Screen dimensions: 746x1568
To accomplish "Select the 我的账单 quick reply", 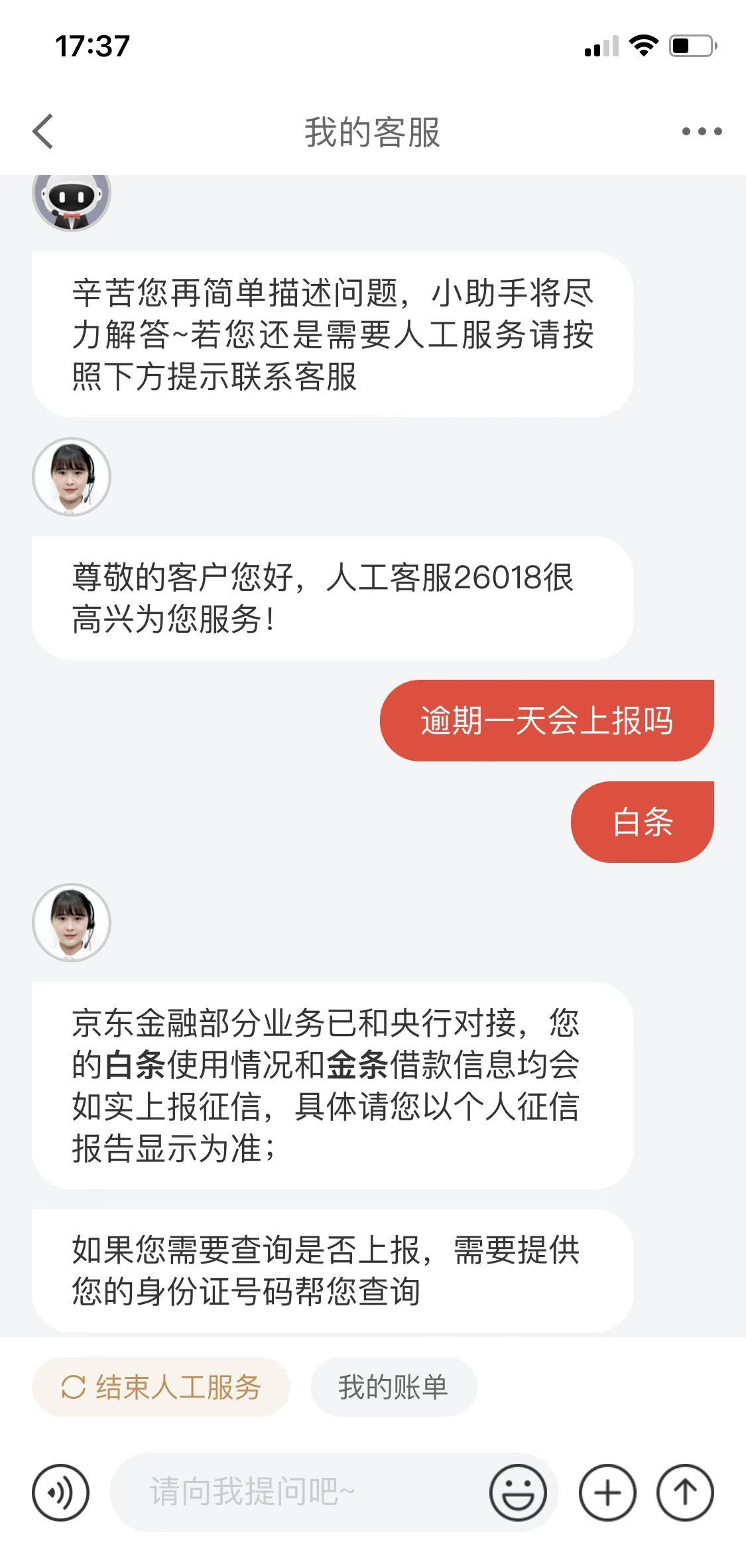I will tap(394, 1386).
